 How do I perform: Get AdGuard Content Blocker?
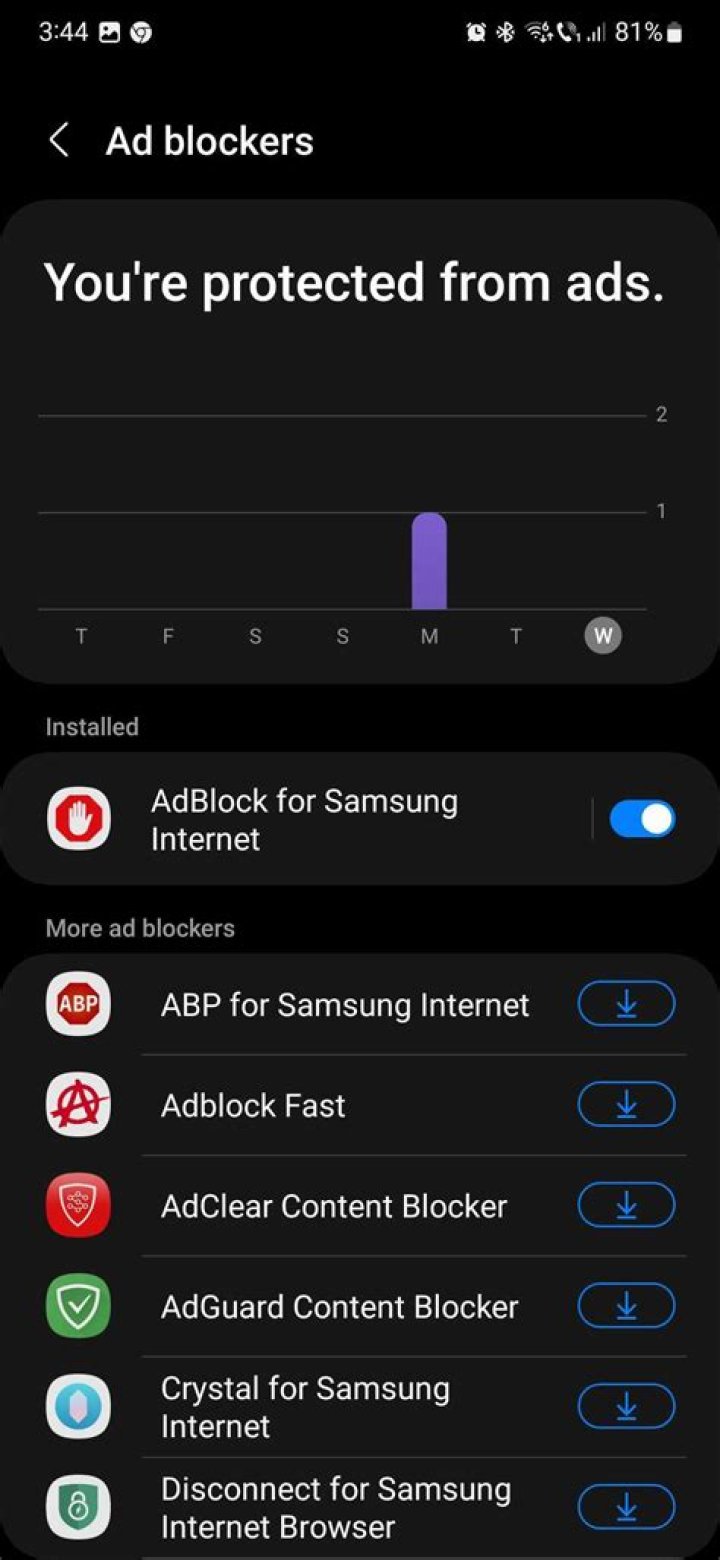(x=626, y=1306)
